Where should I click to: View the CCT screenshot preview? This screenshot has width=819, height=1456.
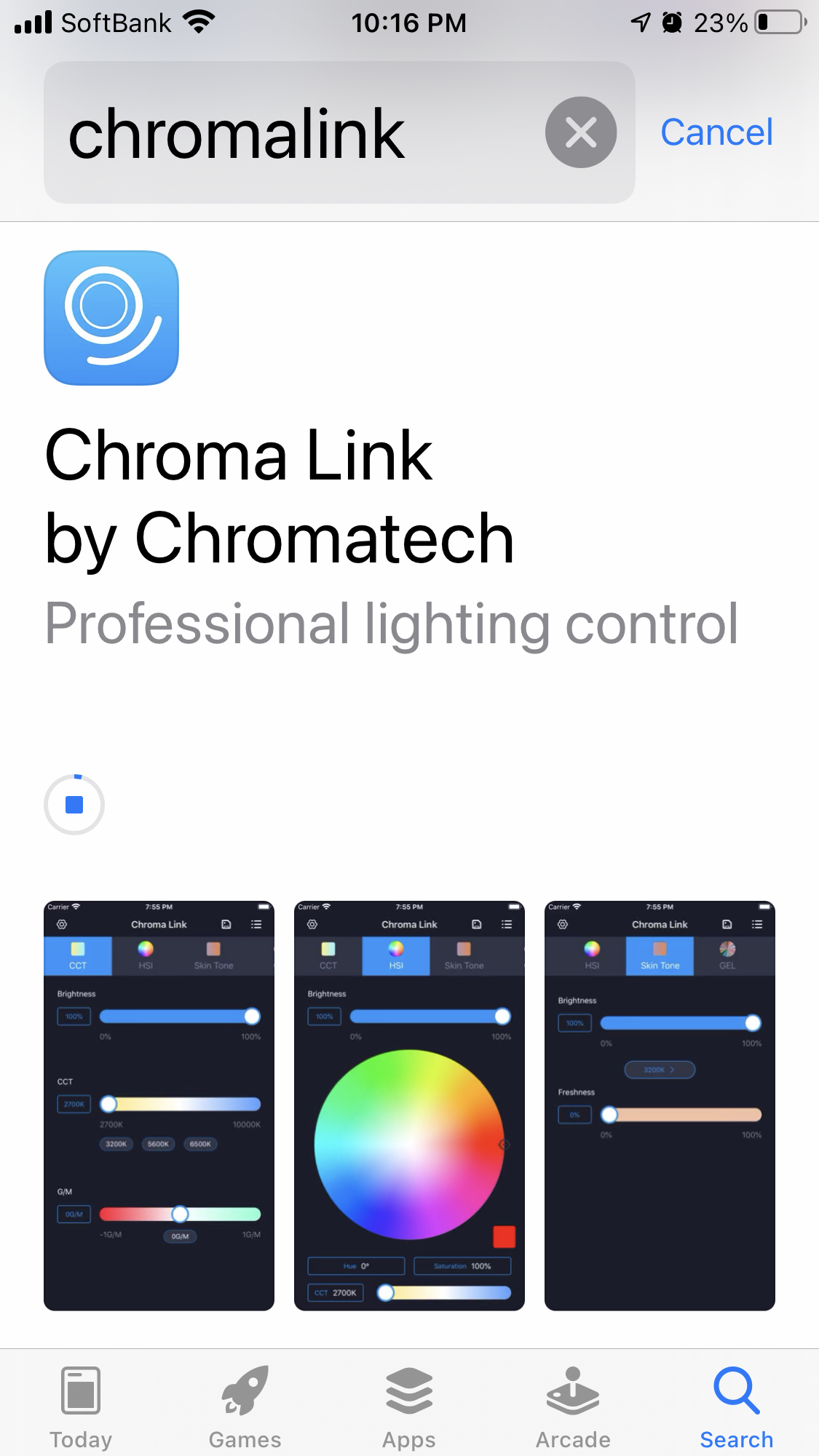159,1105
